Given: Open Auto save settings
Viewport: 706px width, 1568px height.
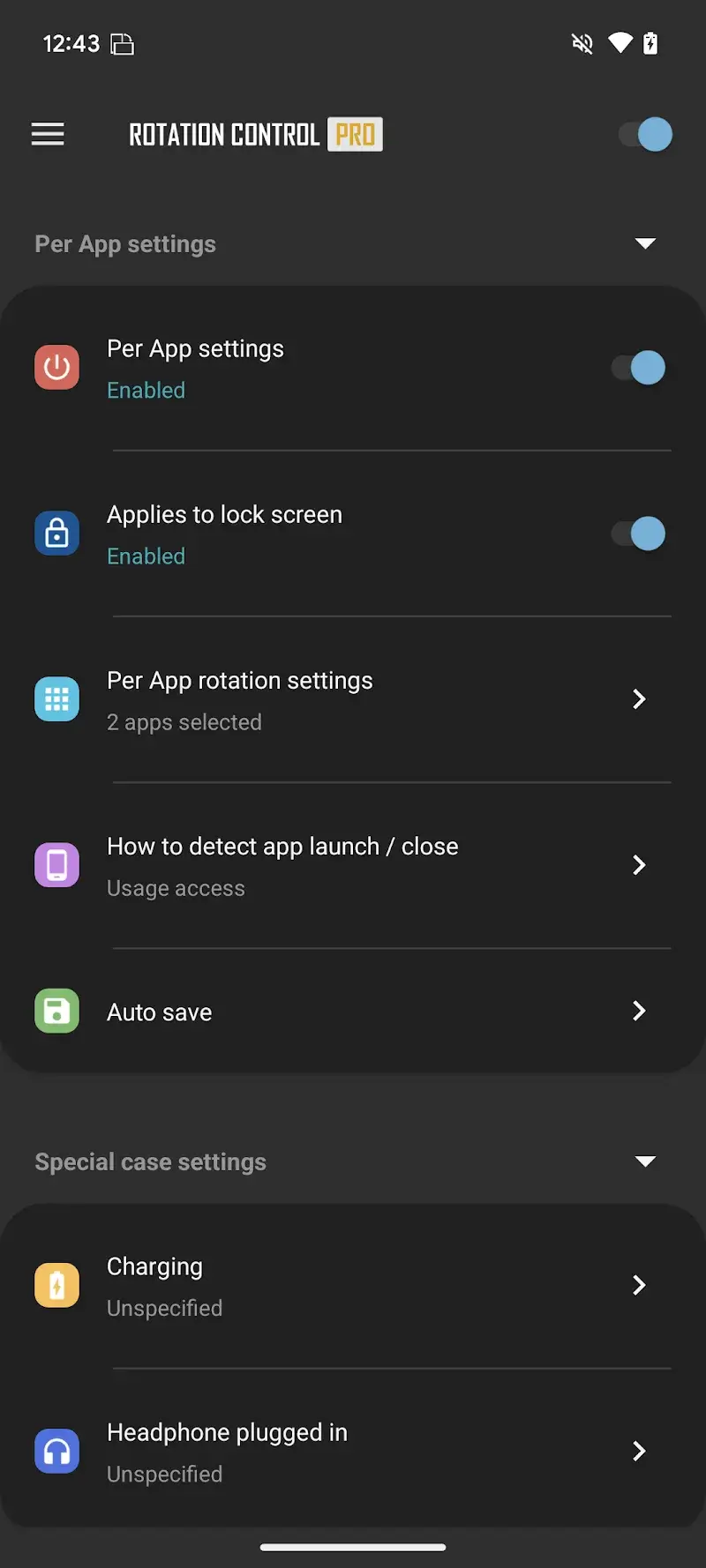Looking at the screenshot, I should pos(639,1011).
